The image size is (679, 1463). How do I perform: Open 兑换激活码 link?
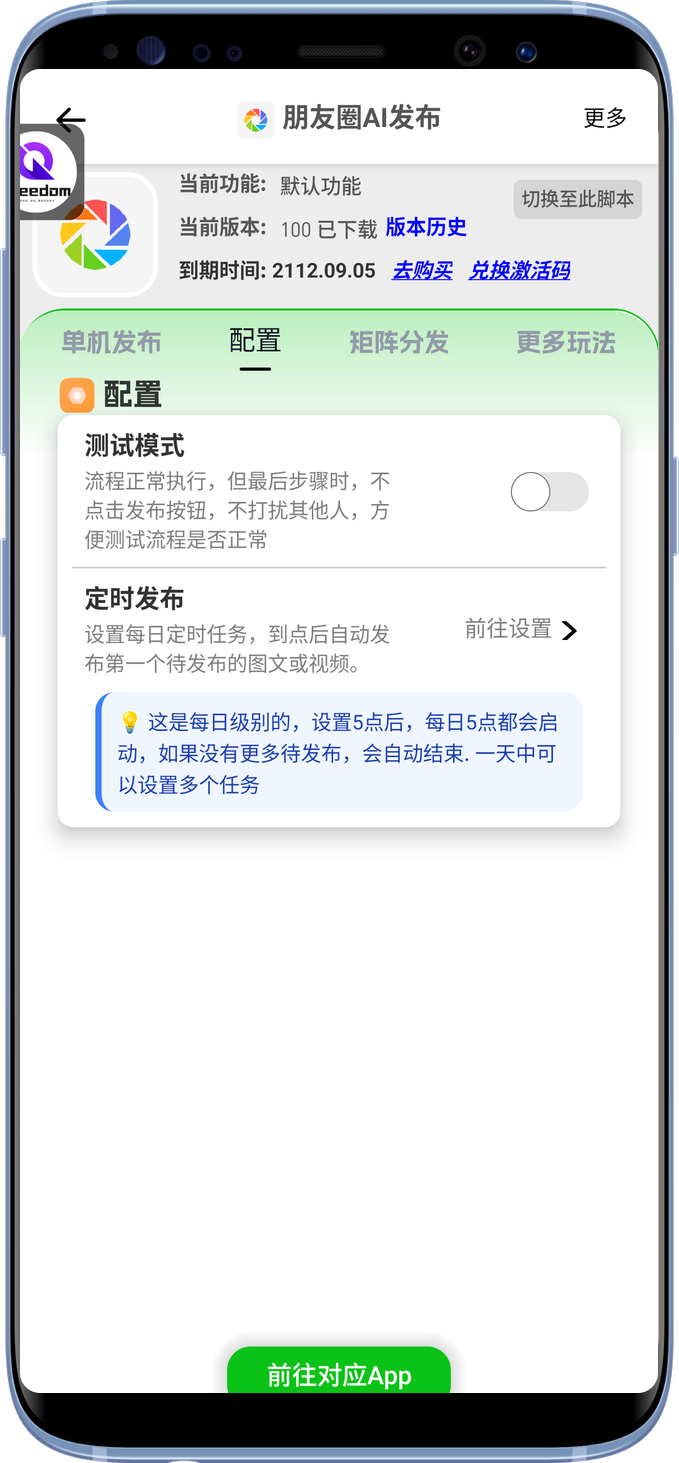(519, 270)
